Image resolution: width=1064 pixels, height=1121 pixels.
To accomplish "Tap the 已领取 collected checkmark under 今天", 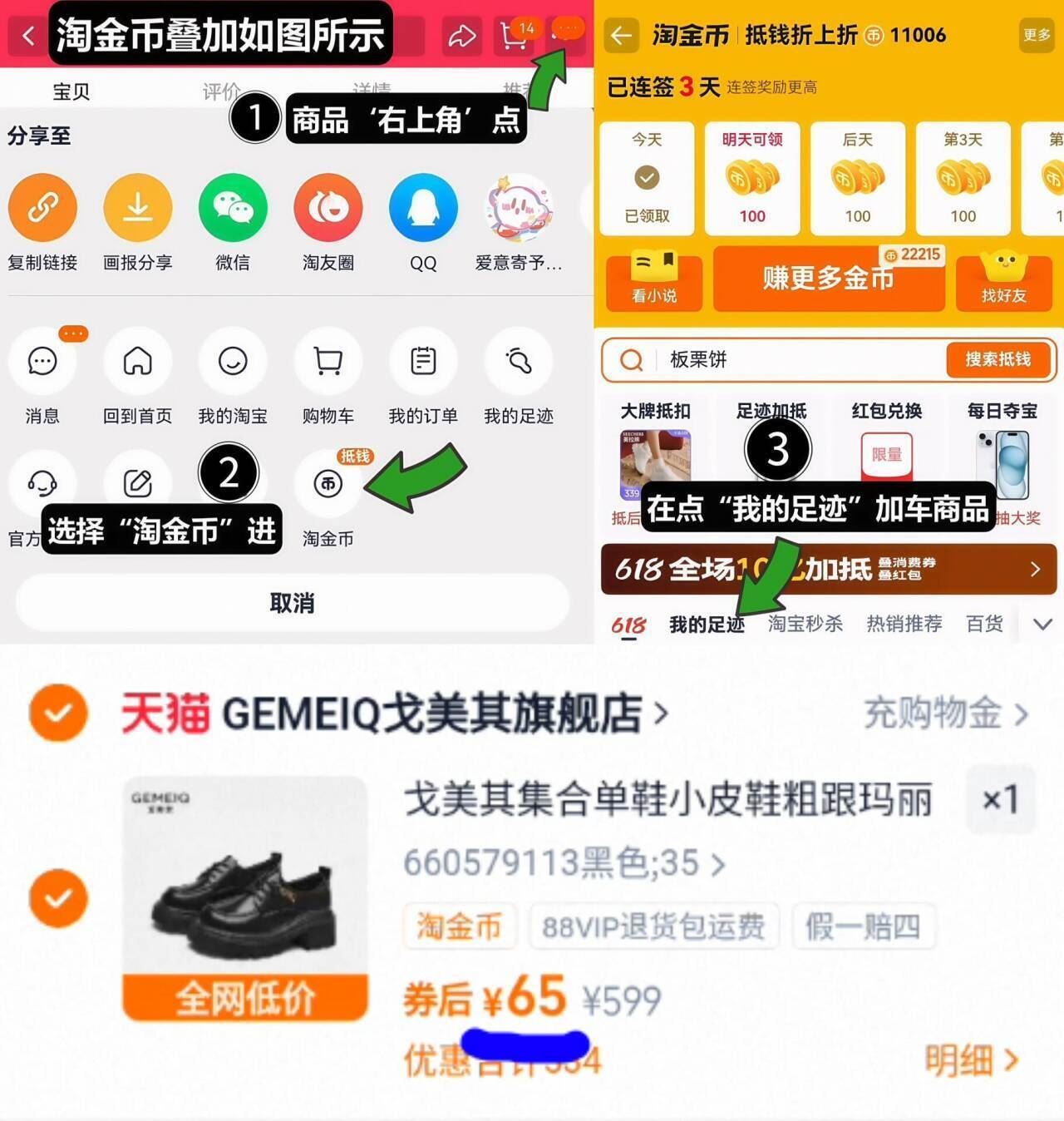I will pos(647,176).
